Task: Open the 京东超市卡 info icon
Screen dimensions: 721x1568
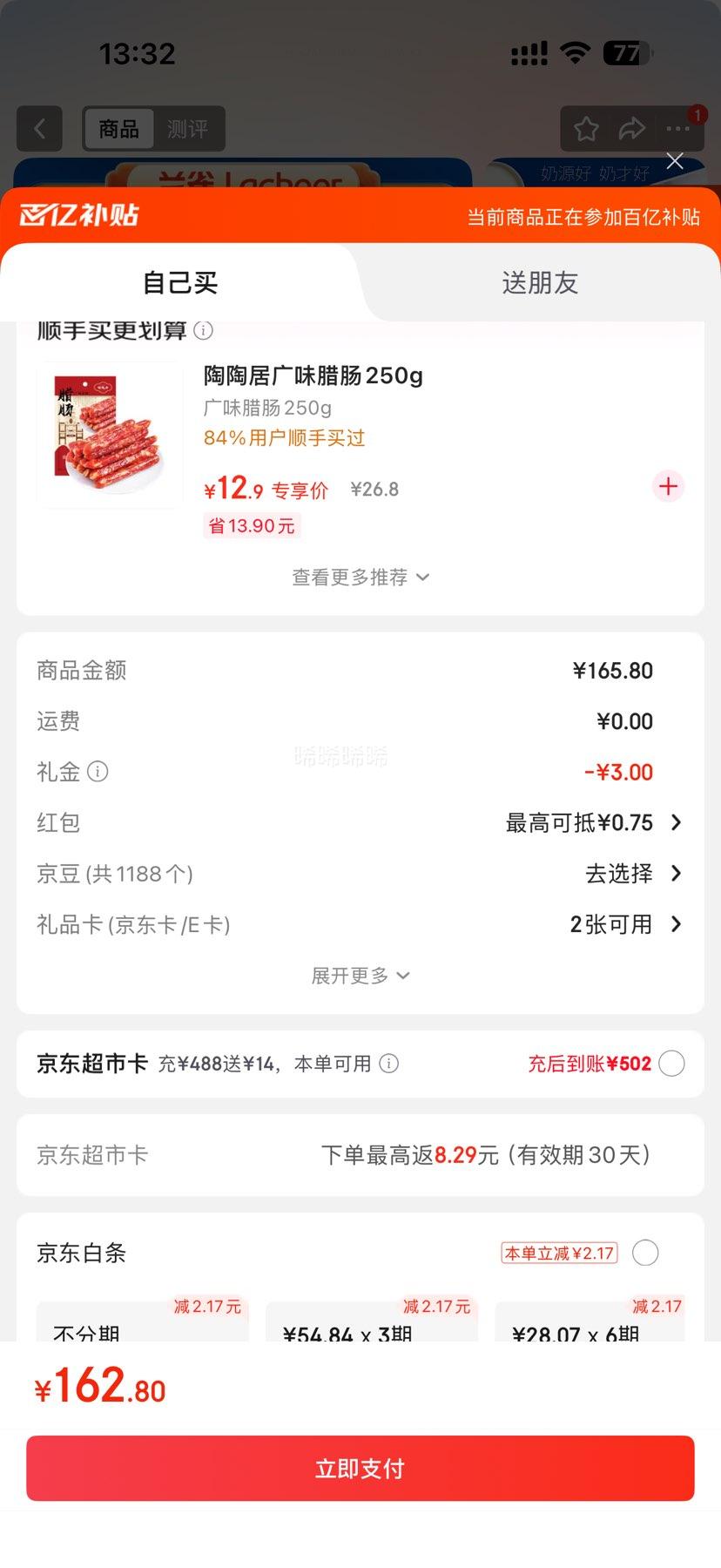Action: click(389, 1064)
